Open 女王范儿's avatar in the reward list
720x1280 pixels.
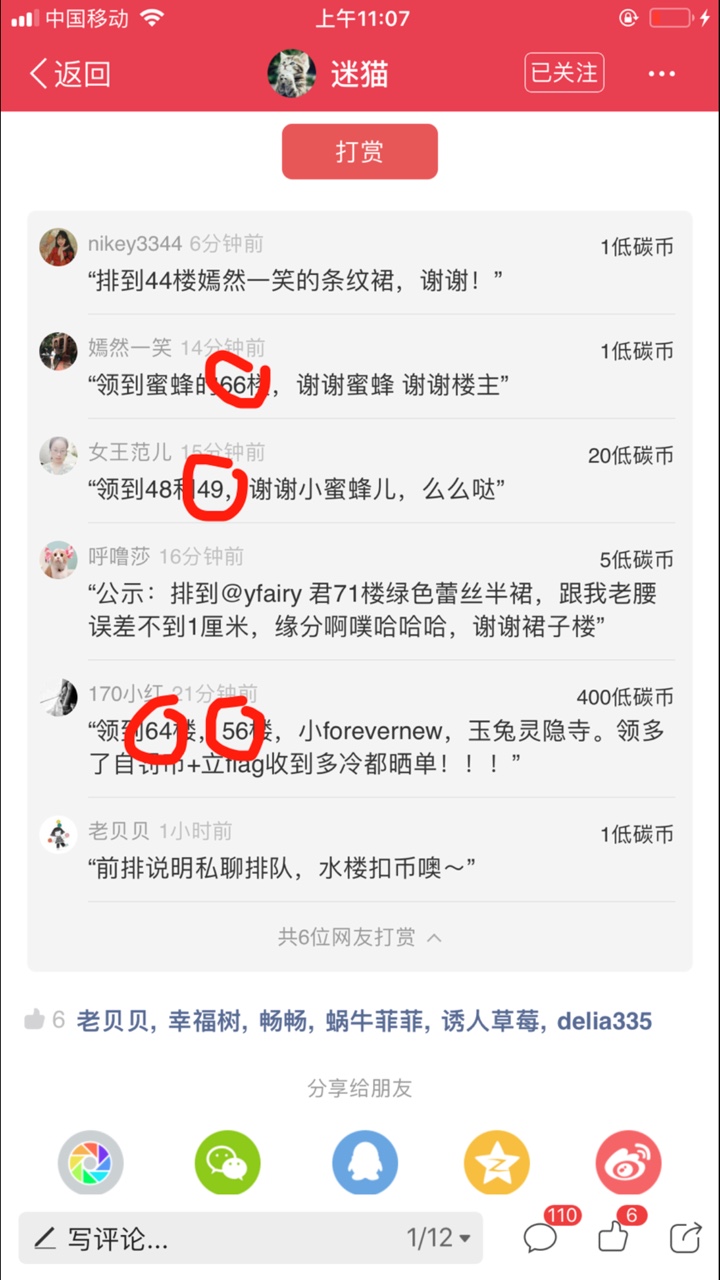(58, 455)
